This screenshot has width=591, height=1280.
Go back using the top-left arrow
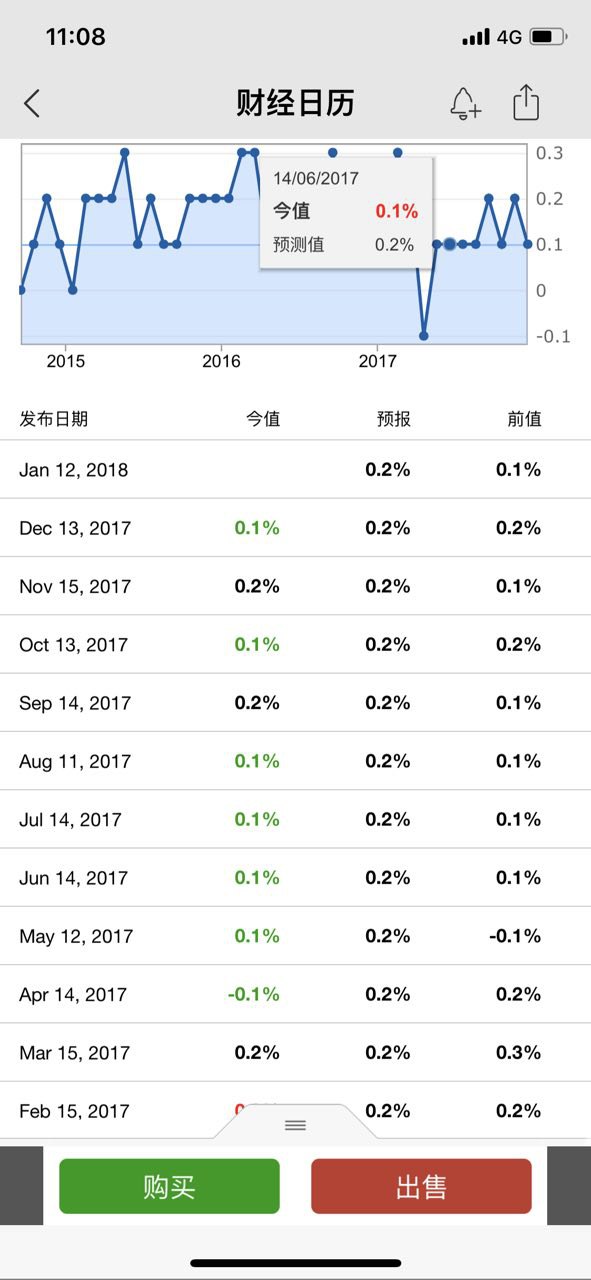pyautogui.click(x=32, y=103)
